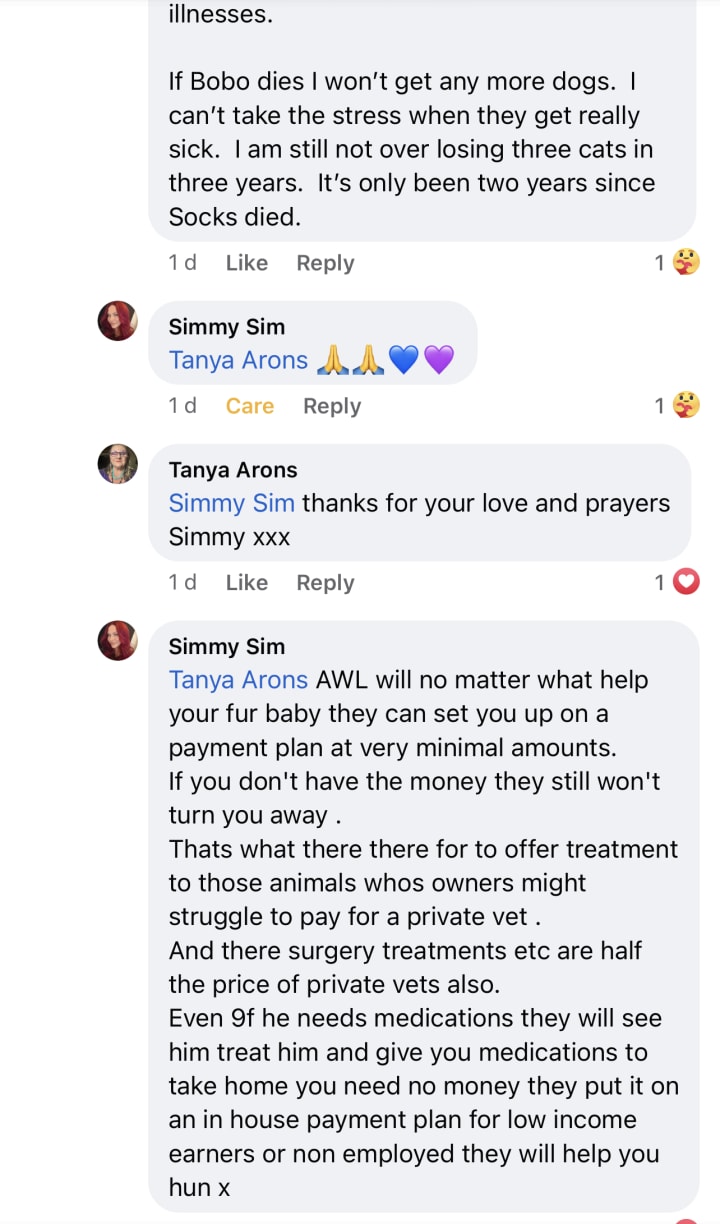Open Tanya Arons' profile picture
Viewport: 720px width, 1224px height.
coord(117,464)
